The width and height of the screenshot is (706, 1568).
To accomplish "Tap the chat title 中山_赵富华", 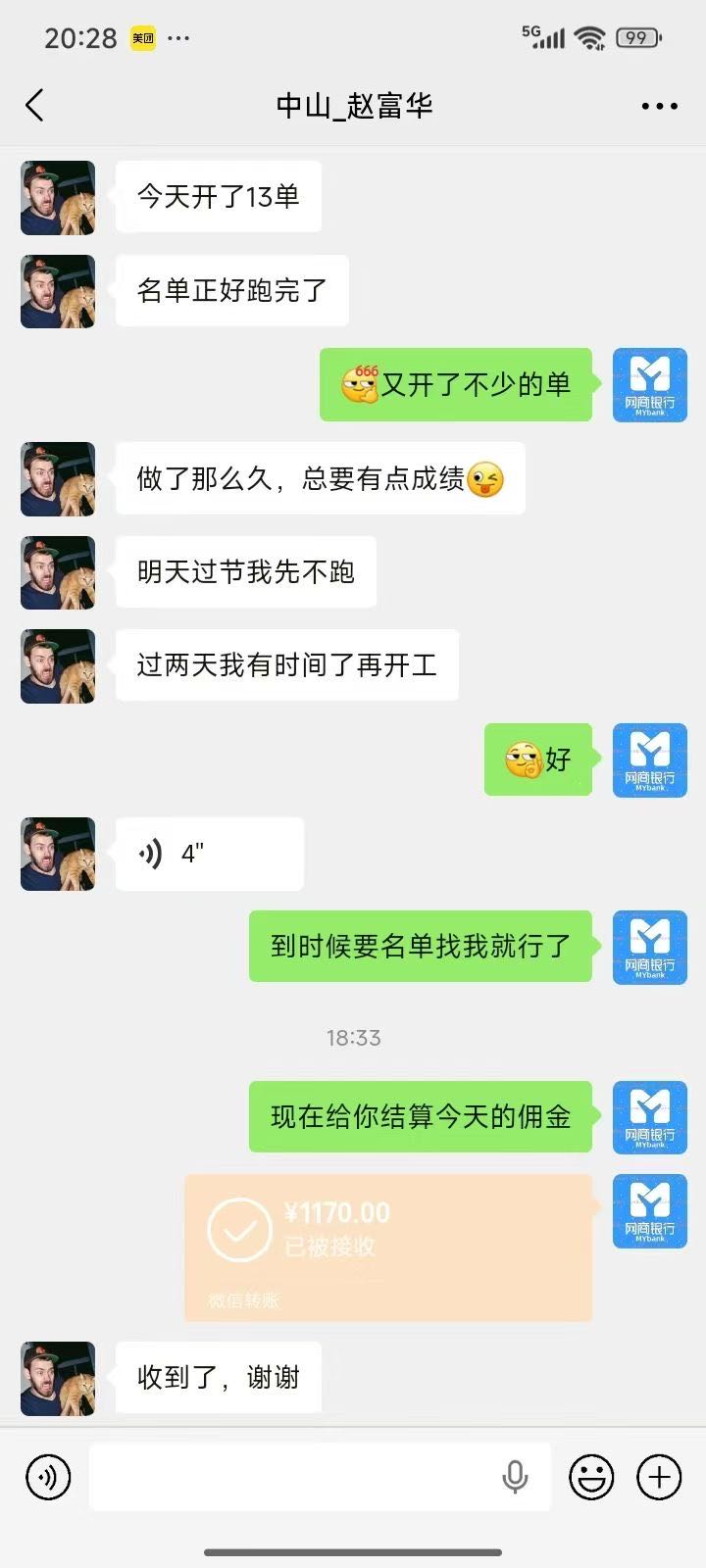I will pos(353,105).
